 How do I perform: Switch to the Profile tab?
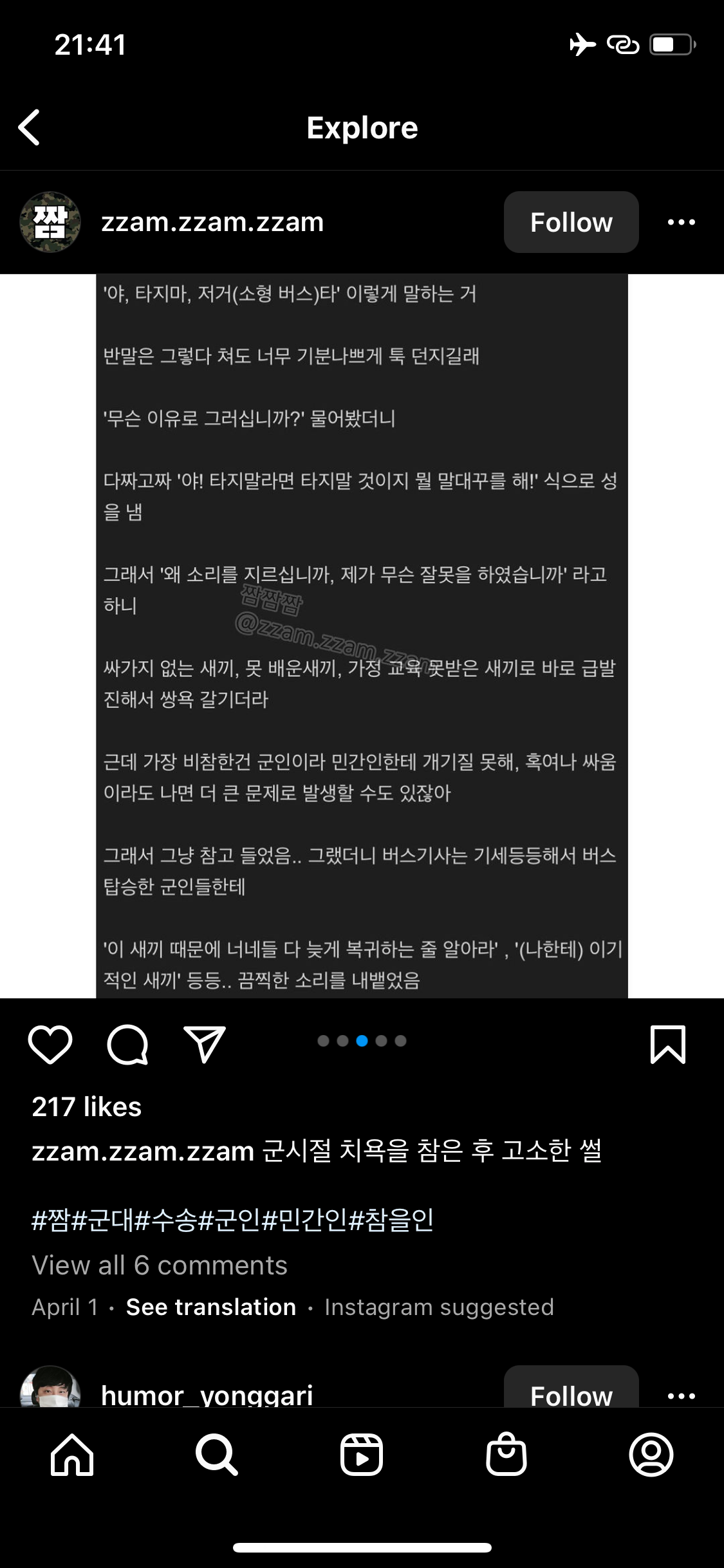coord(651,1455)
